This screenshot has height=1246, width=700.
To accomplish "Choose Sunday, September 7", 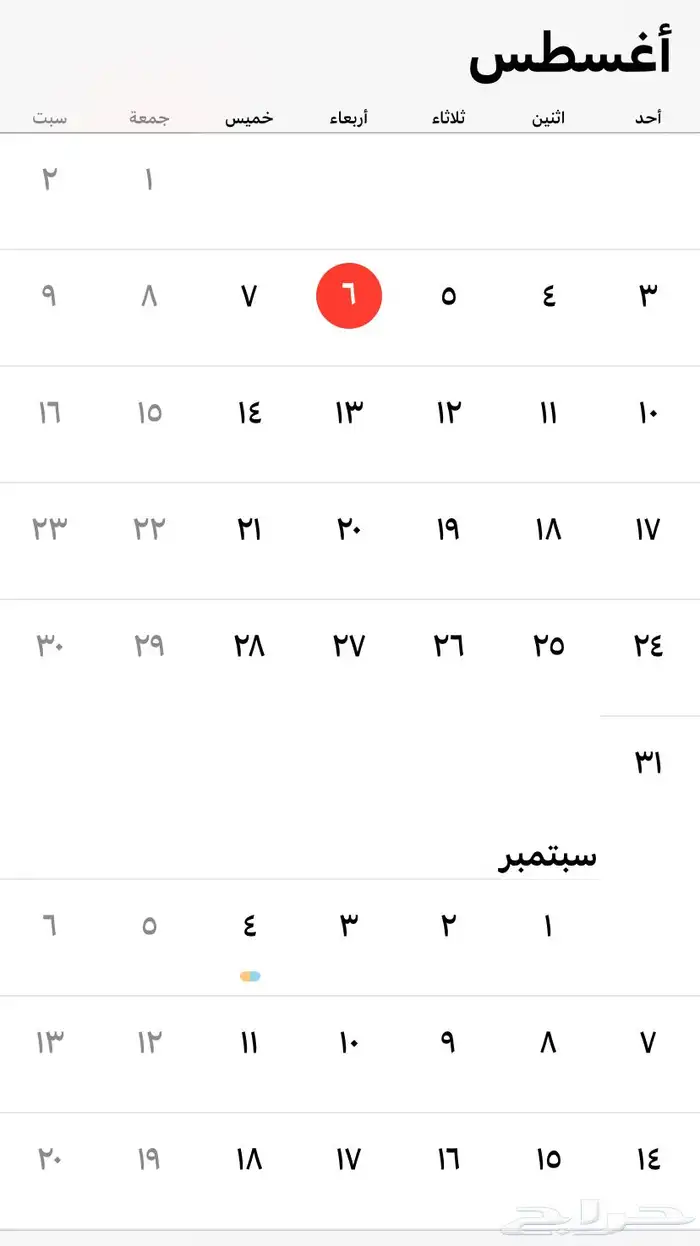I will coord(648,1043).
